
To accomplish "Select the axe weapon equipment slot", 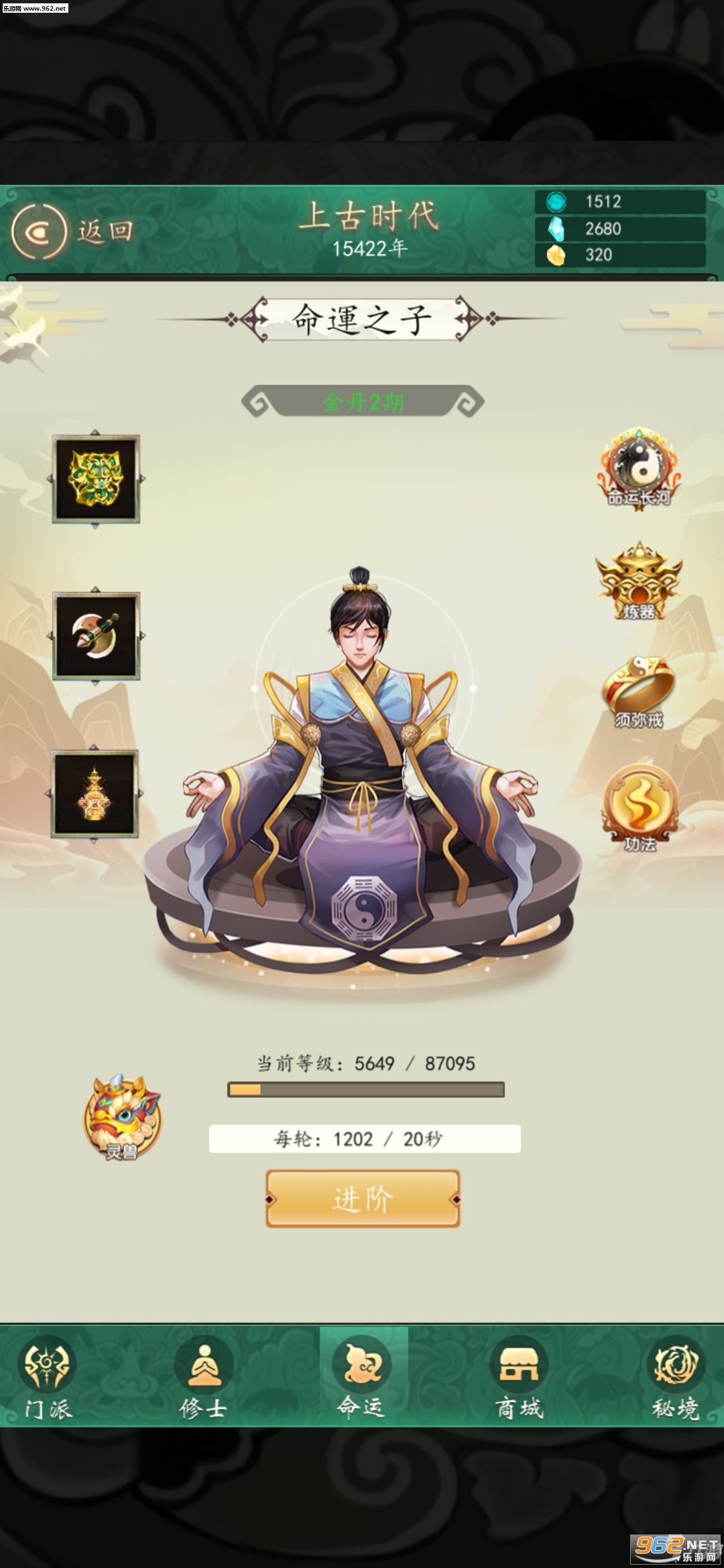I will 96,636.
